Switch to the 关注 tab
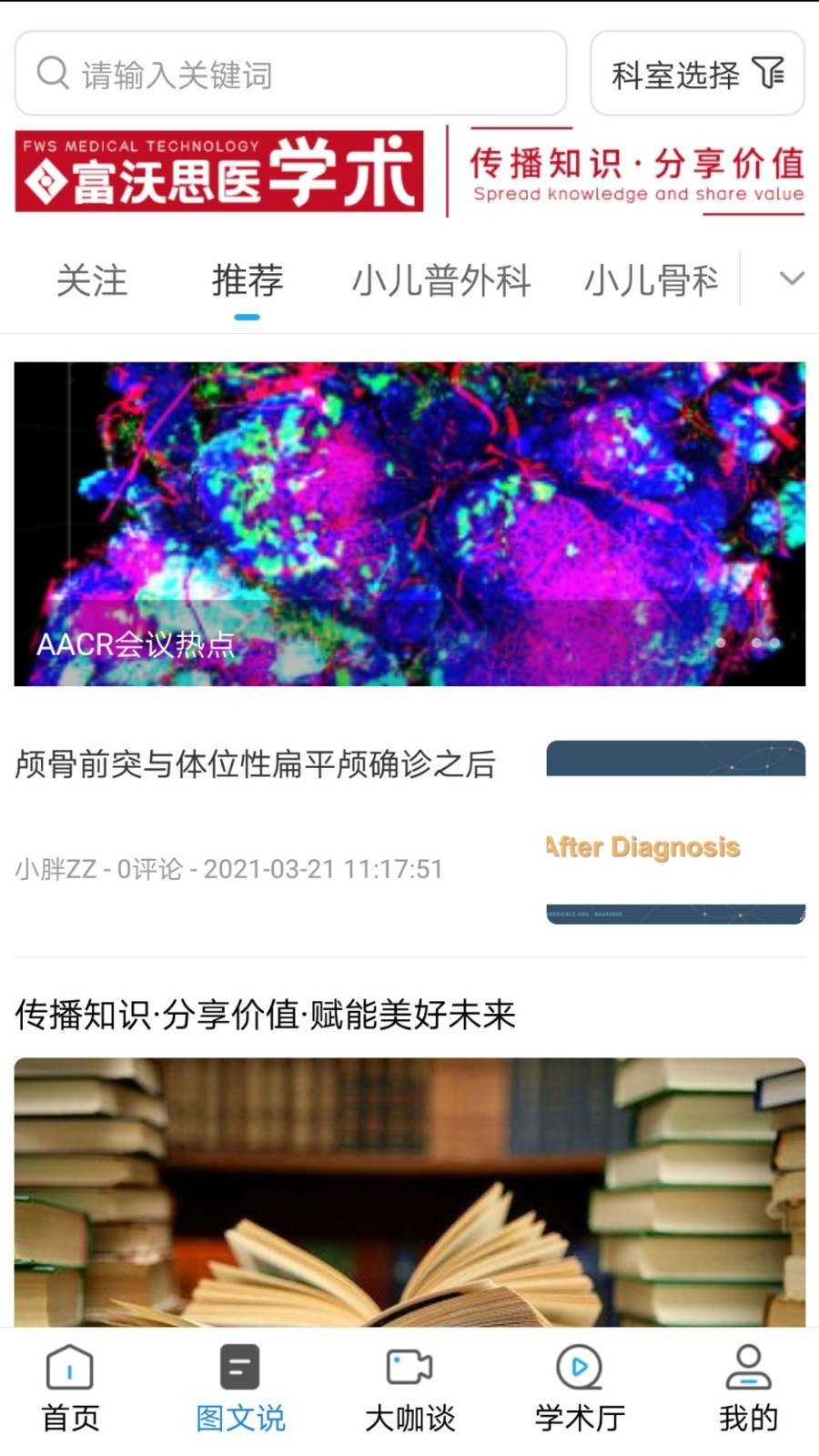This screenshot has width=819, height=1456. coord(92,280)
